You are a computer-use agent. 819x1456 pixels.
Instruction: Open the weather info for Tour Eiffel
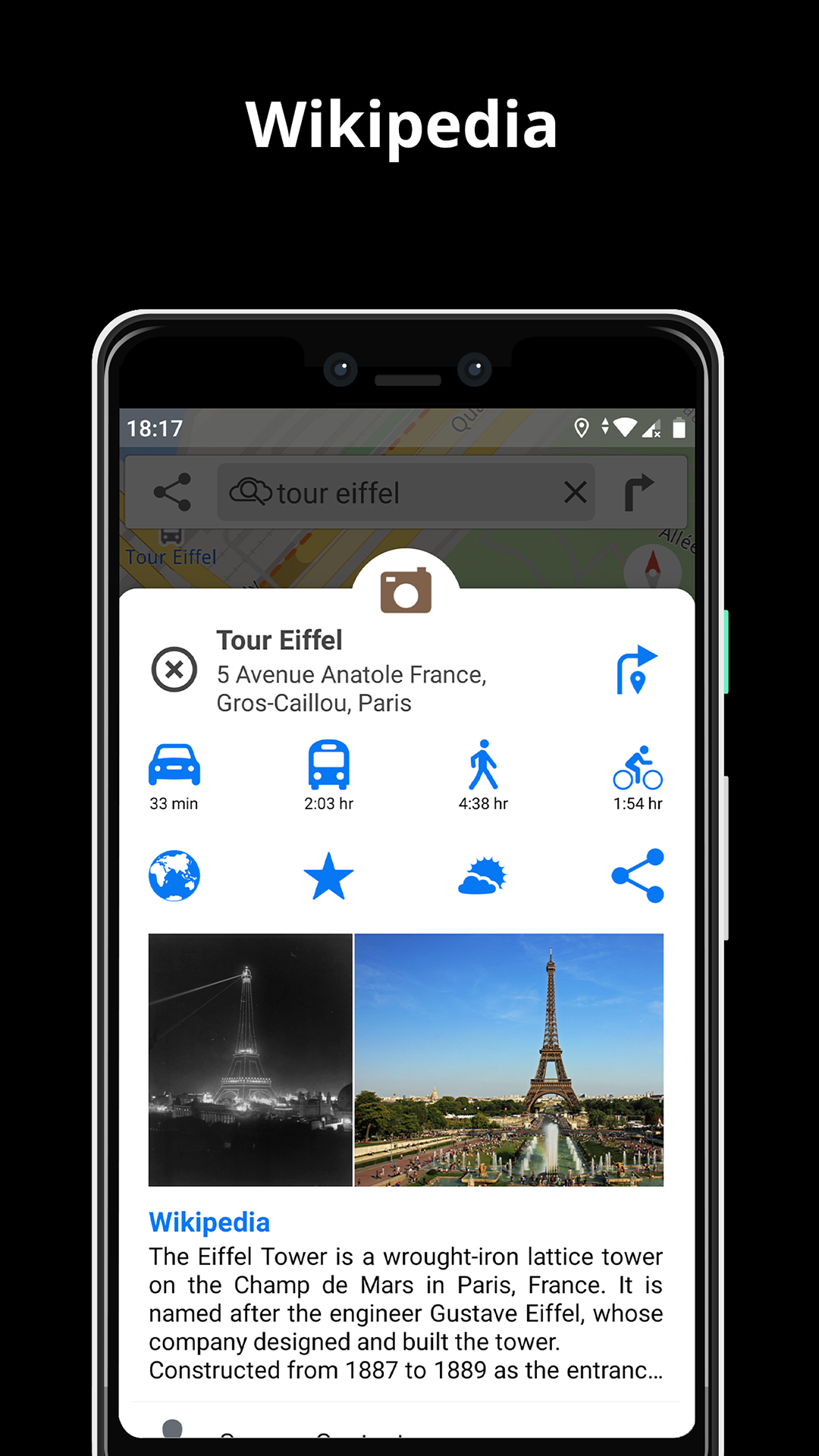pos(482,876)
